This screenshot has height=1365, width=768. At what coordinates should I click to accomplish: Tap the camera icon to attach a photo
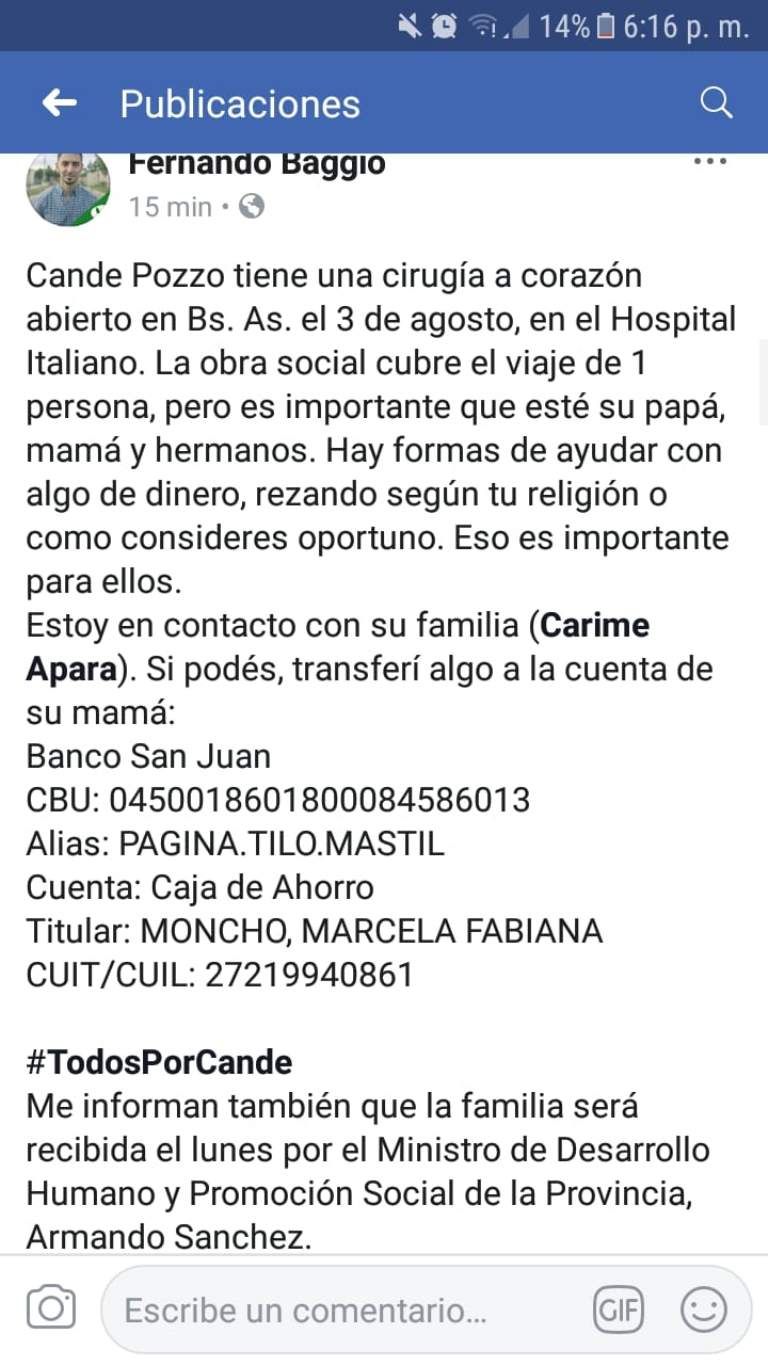pyautogui.click(x=51, y=1309)
